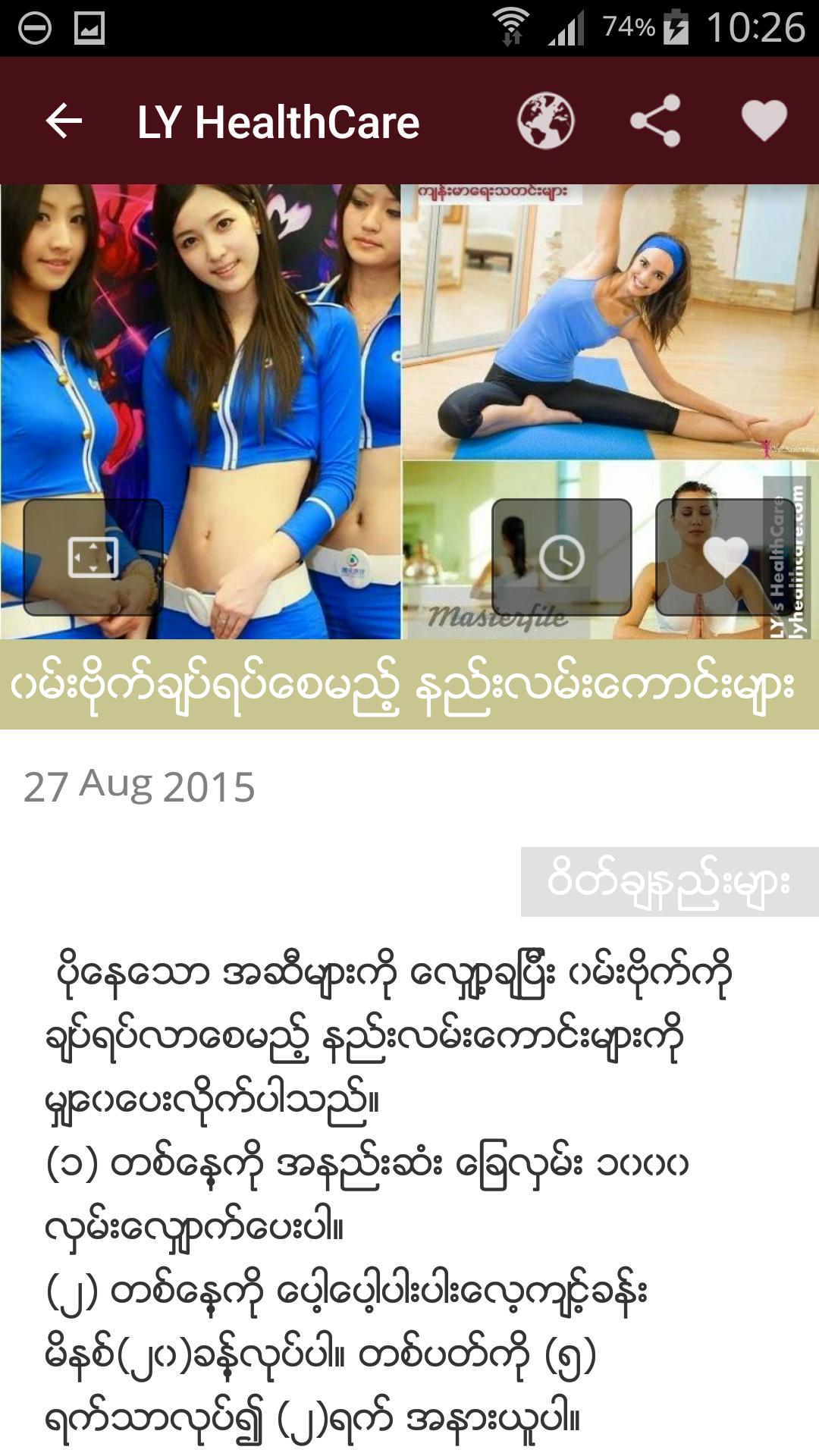Share this health article
The height and width of the screenshot is (1456, 819).
pos(655,121)
